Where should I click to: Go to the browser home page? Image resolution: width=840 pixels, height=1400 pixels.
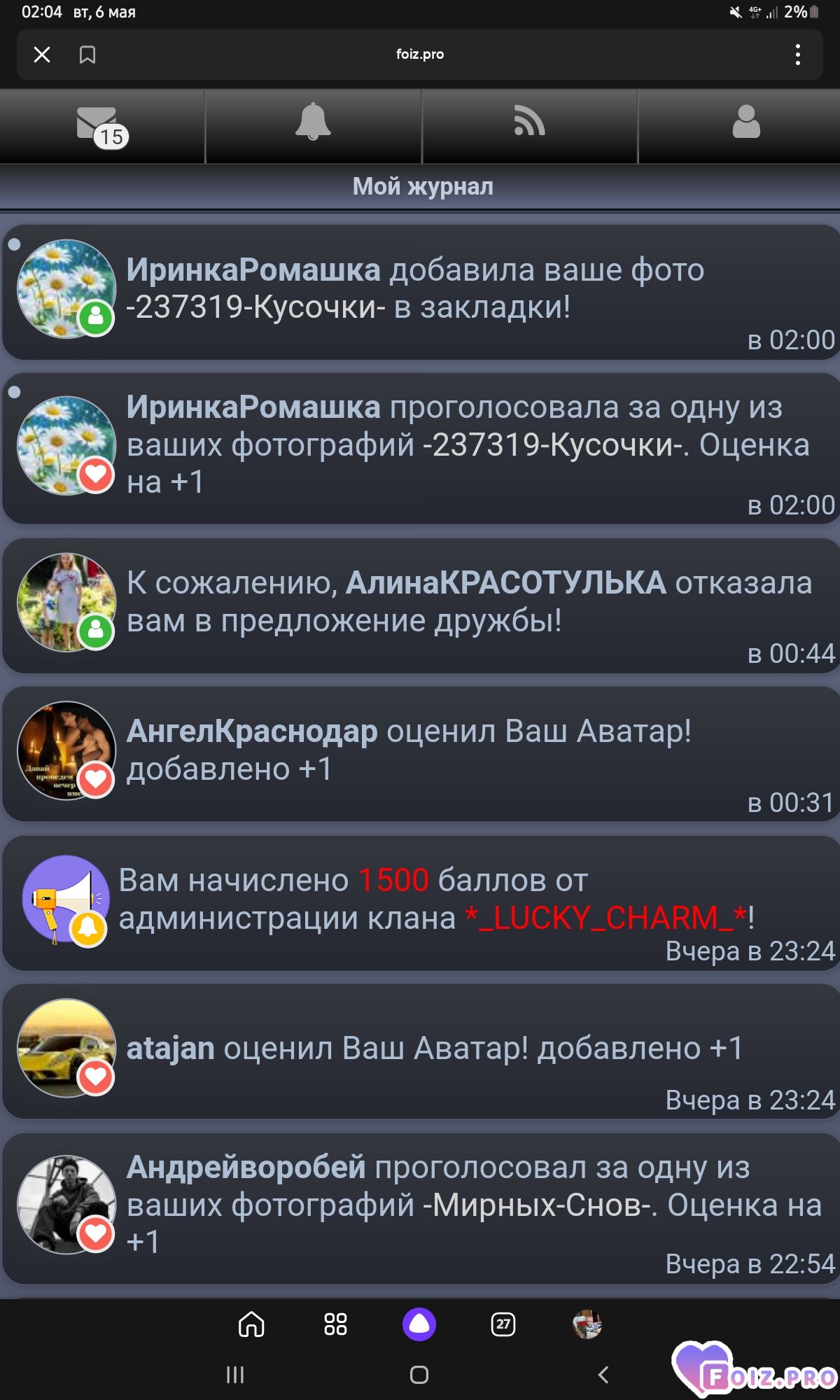point(251,1324)
